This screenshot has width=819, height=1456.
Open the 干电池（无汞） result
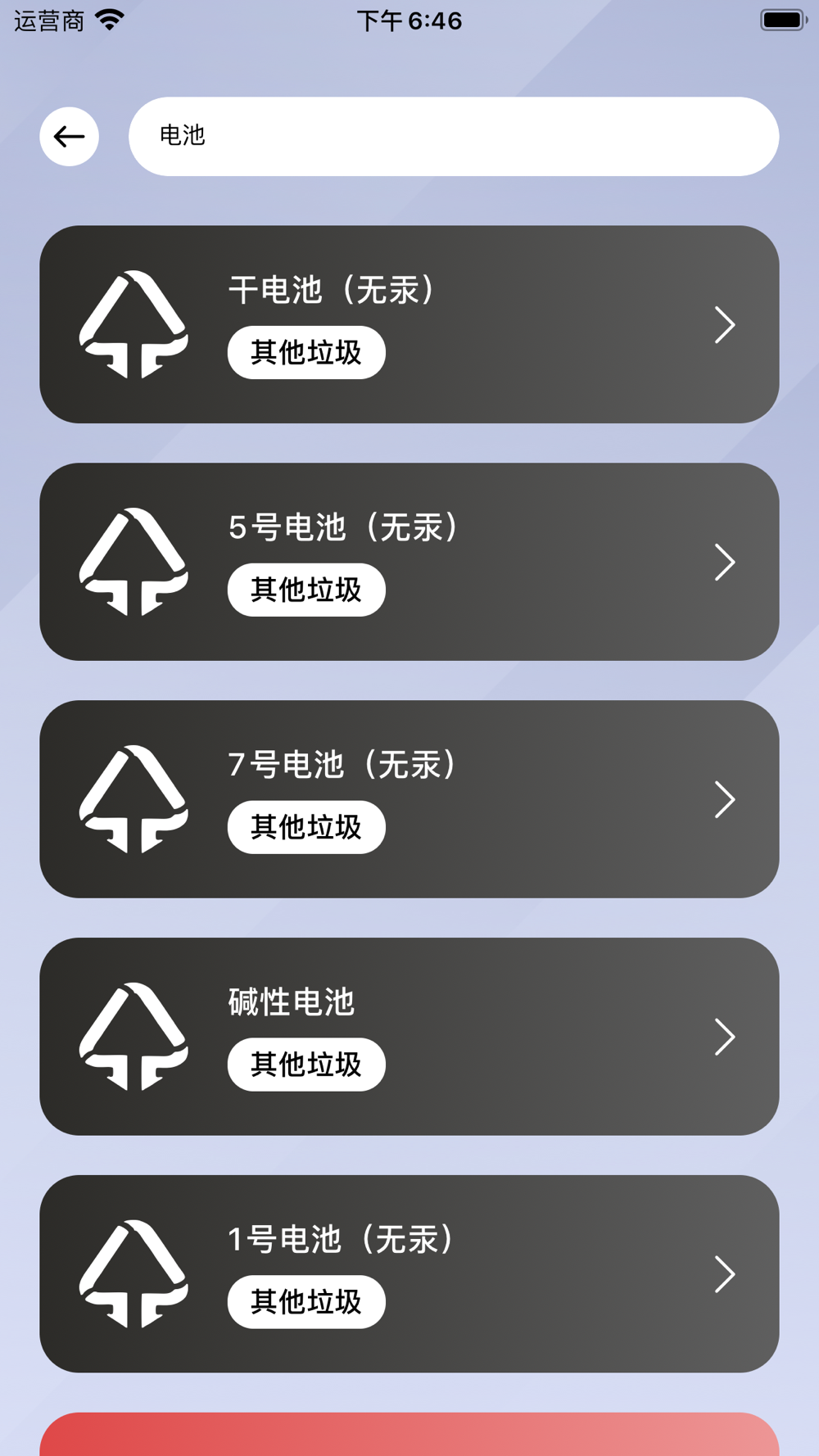(409, 324)
